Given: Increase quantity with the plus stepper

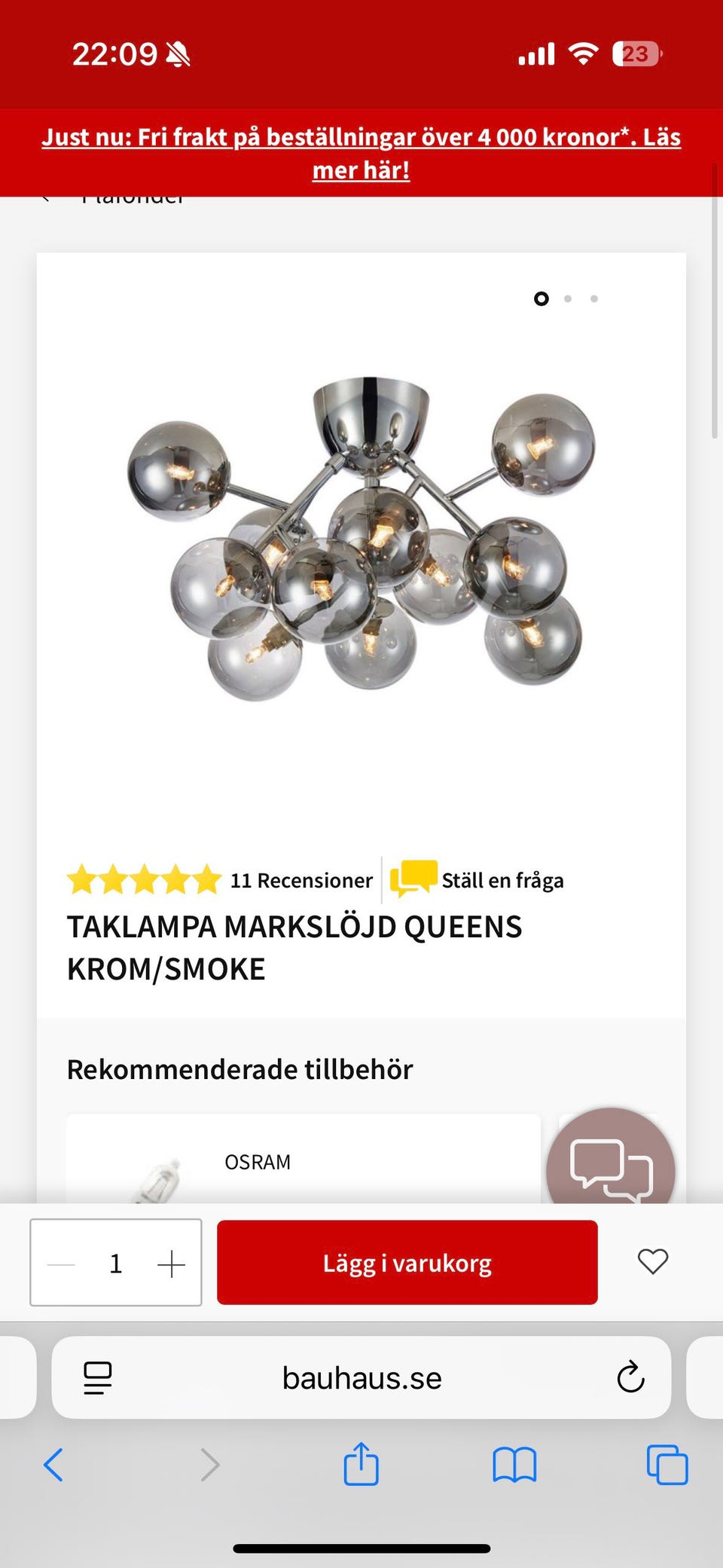Looking at the screenshot, I should pyautogui.click(x=171, y=1262).
